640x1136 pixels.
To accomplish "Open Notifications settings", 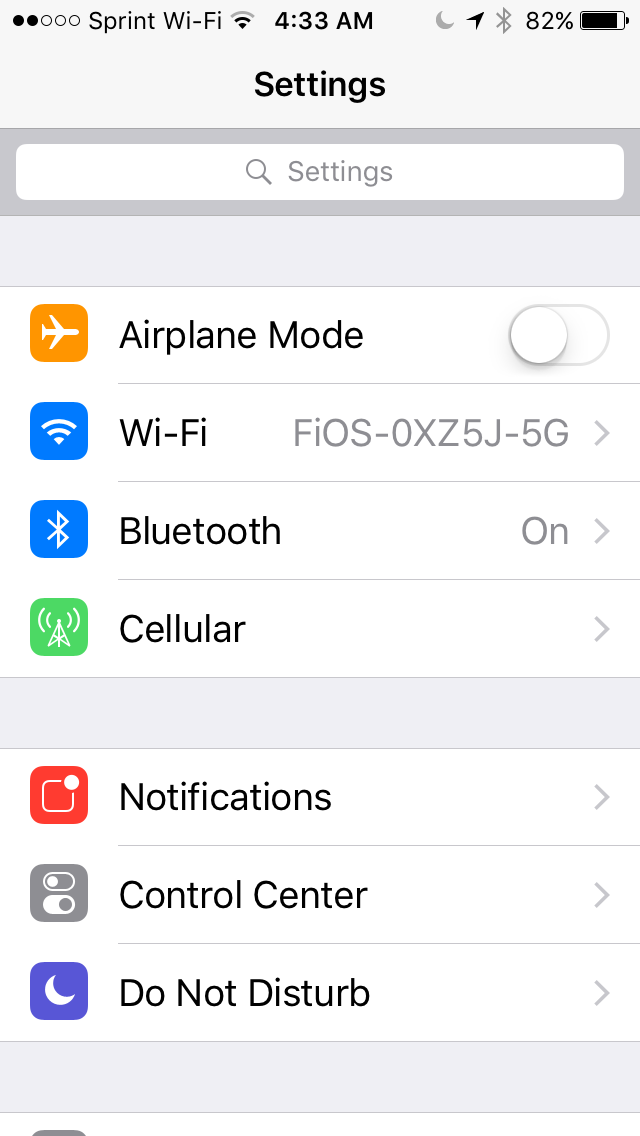I will (x=320, y=797).
